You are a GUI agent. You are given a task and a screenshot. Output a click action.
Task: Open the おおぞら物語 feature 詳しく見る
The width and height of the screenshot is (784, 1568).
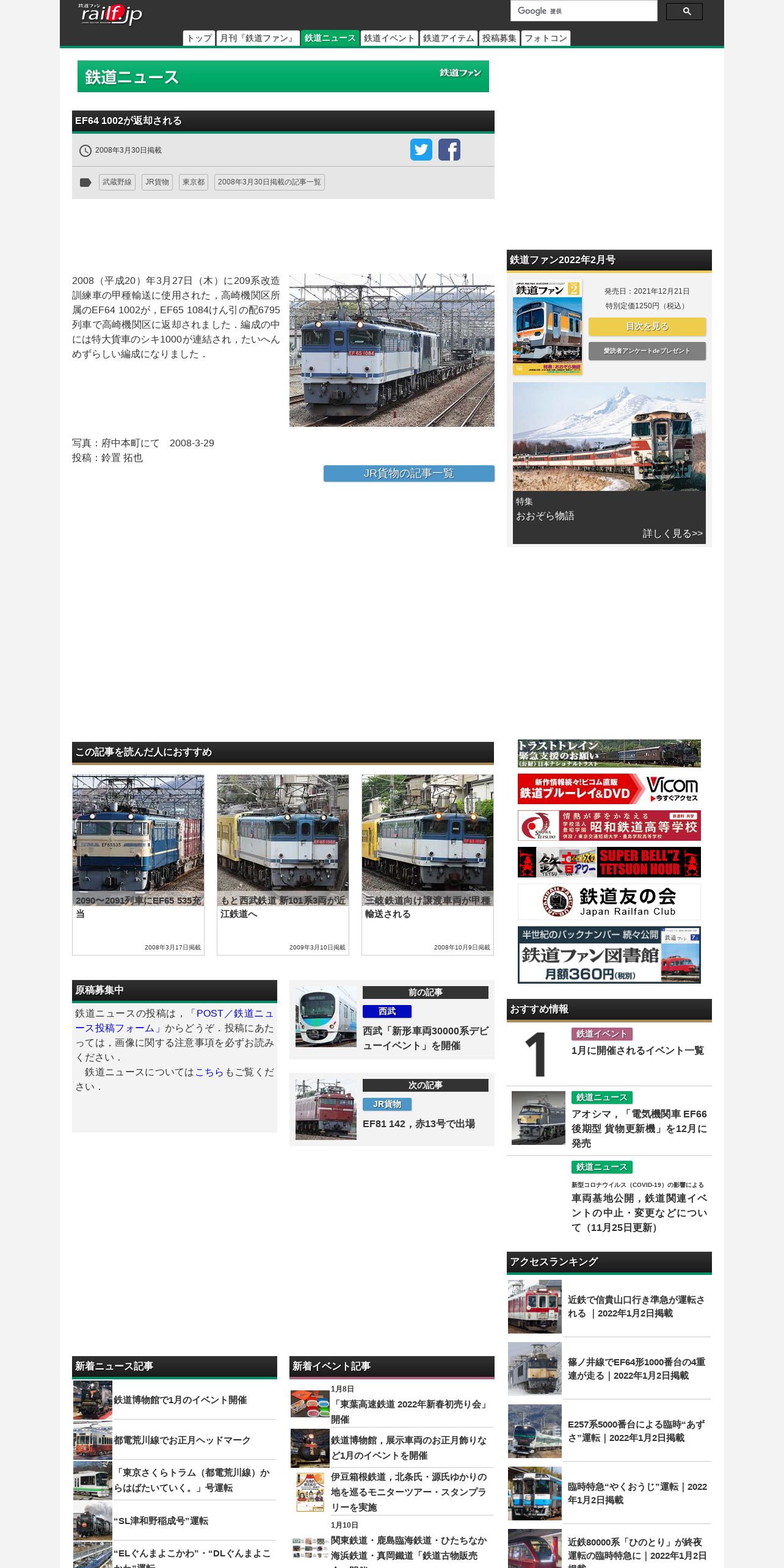(x=672, y=534)
